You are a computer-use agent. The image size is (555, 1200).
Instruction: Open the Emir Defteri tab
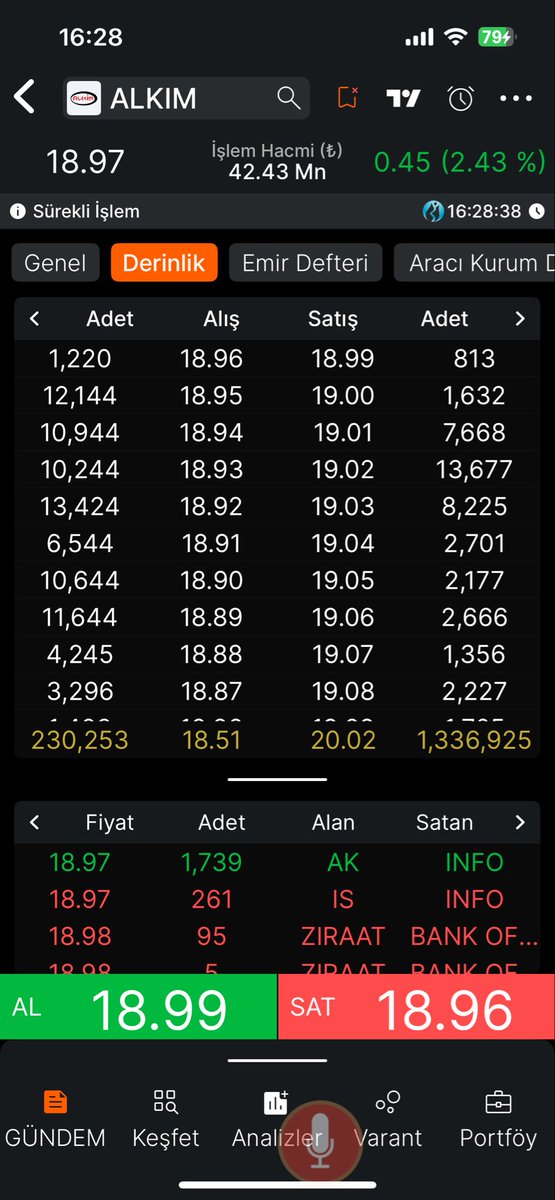click(305, 263)
